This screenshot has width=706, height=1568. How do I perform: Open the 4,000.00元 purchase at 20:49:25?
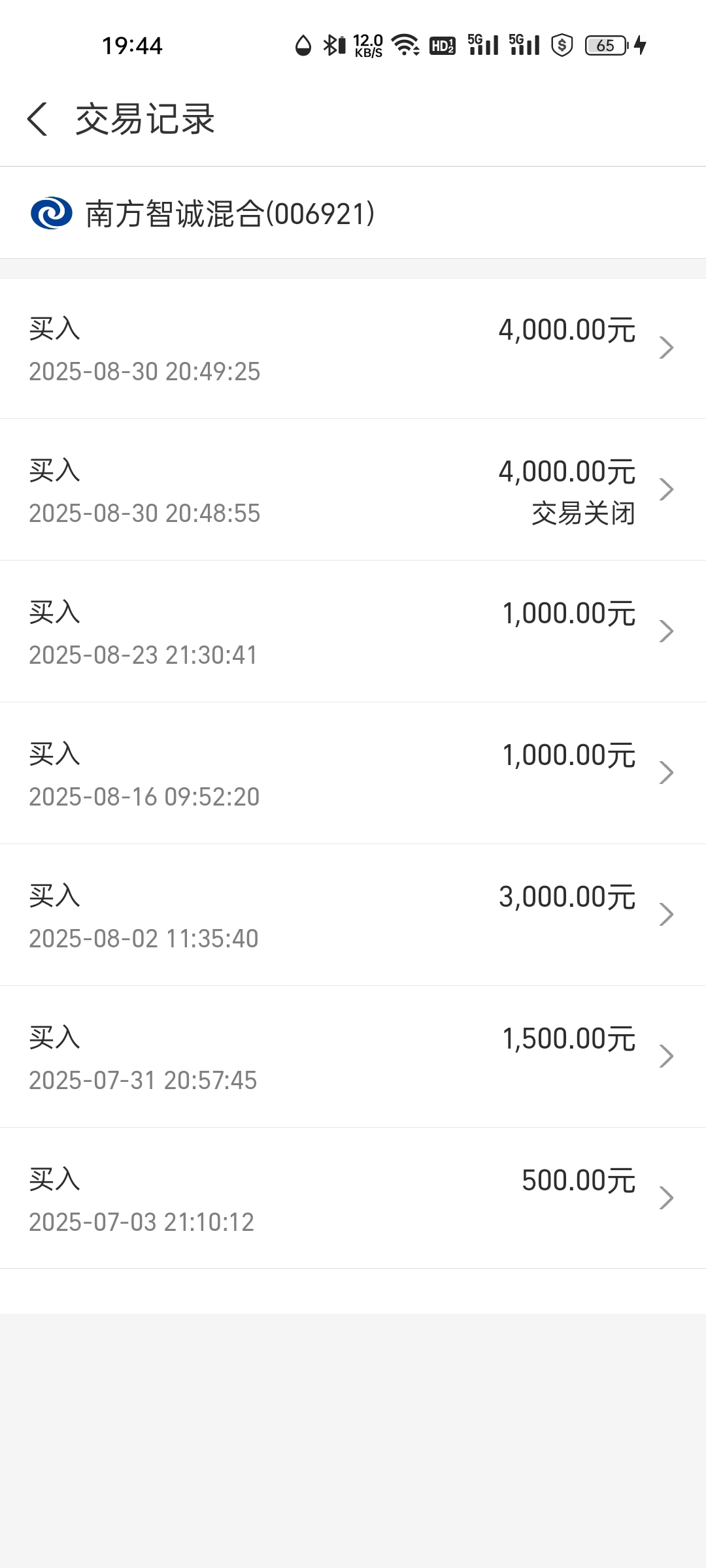point(353,348)
